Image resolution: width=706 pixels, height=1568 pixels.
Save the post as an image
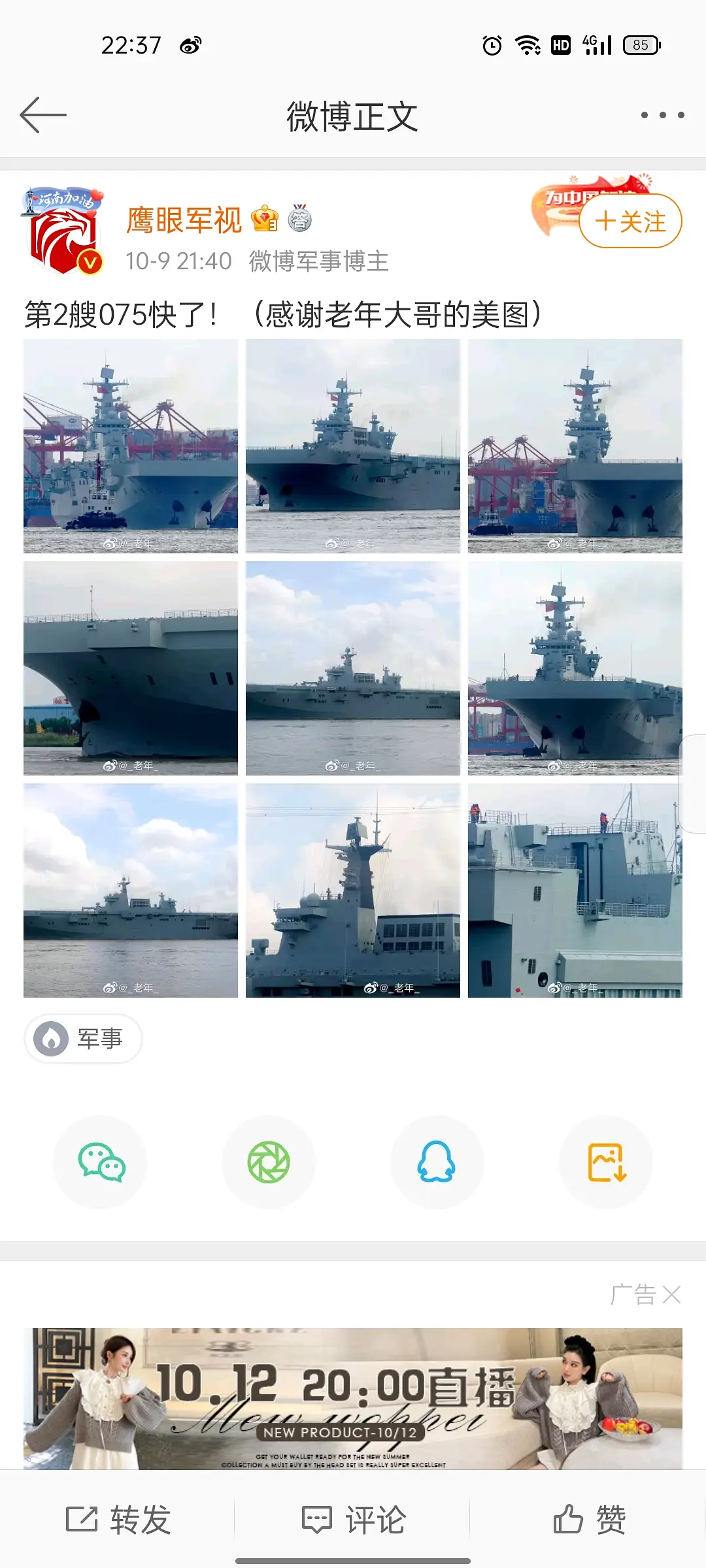tap(606, 1162)
